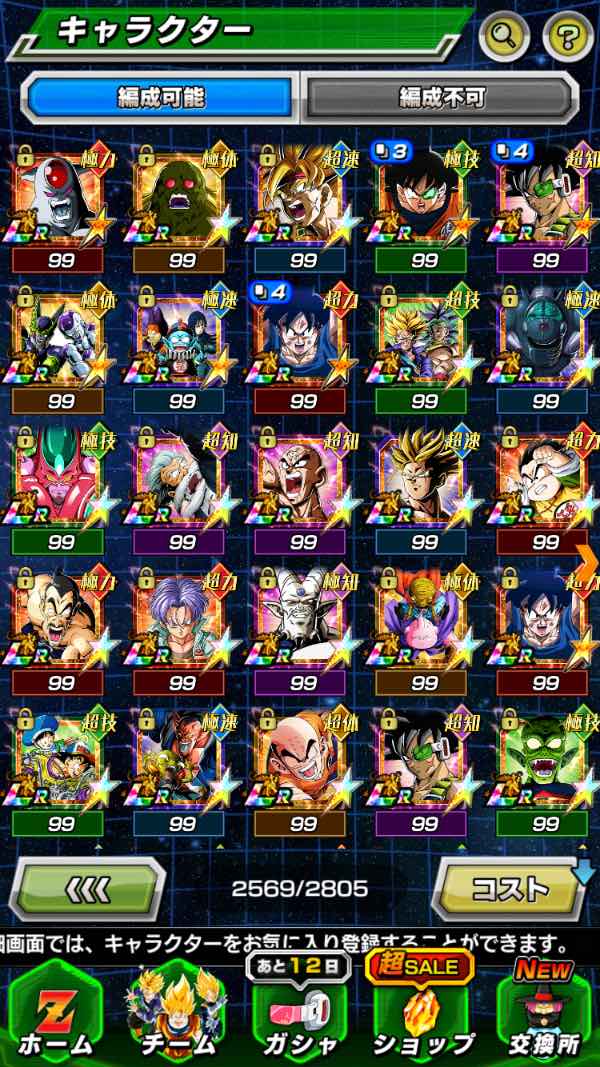Screen dimensions: 600x1067
Task: Select the character card with x3 badge
Action: click(x=424, y=198)
